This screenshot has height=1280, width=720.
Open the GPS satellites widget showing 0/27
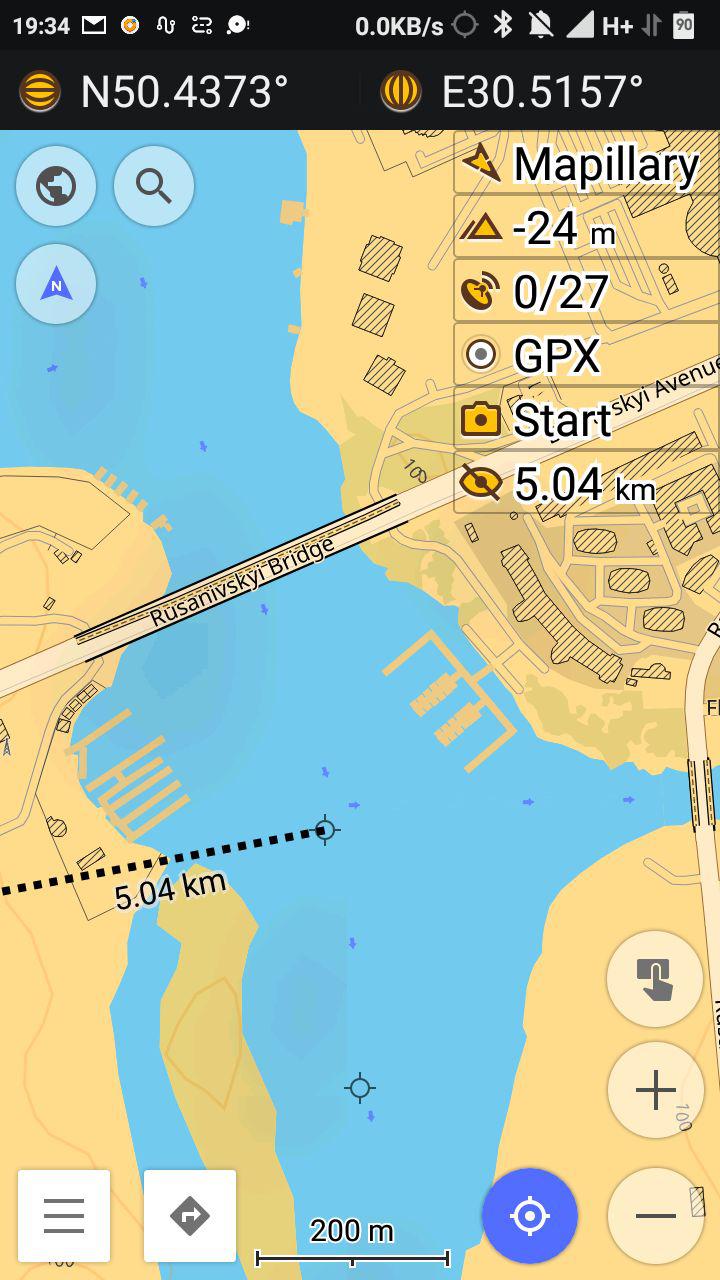coord(585,292)
